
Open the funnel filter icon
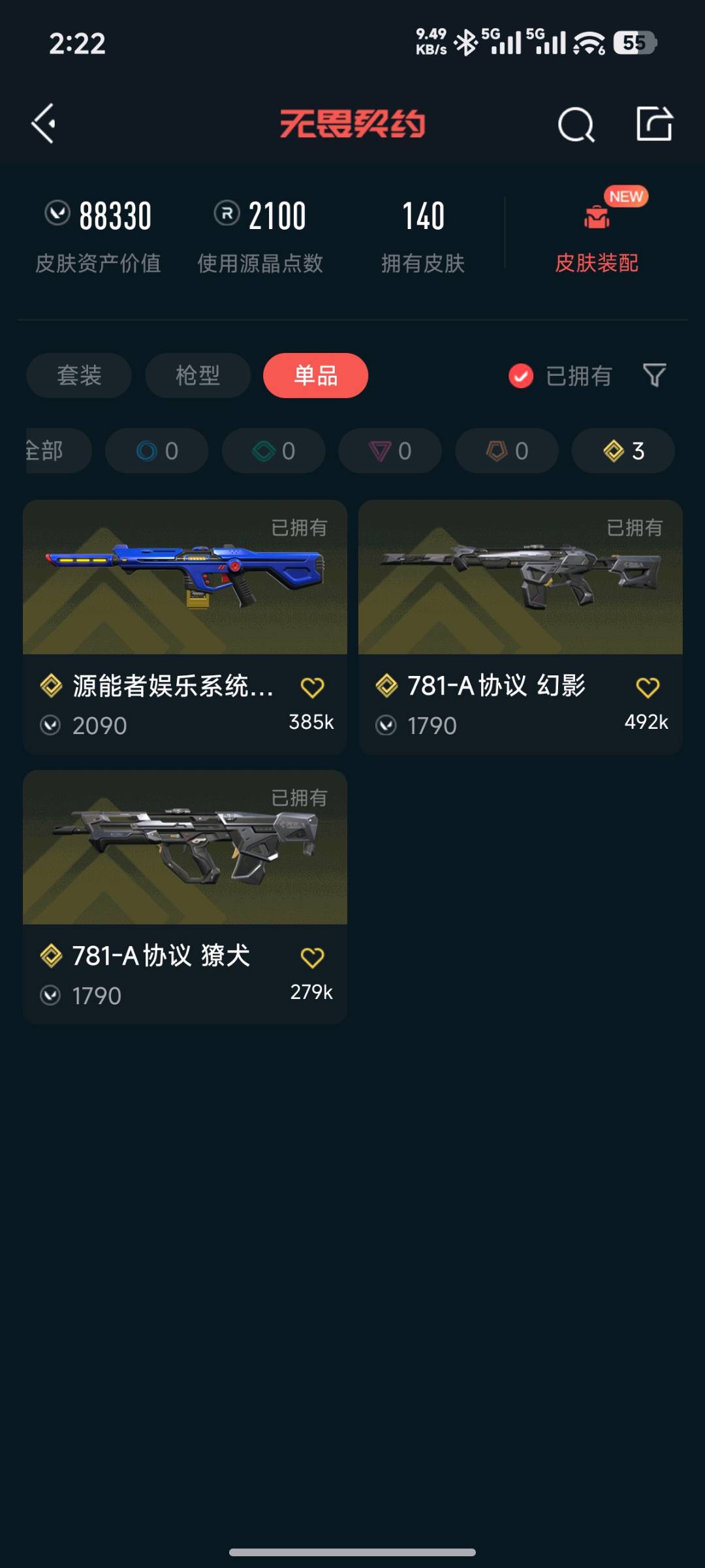(x=654, y=375)
